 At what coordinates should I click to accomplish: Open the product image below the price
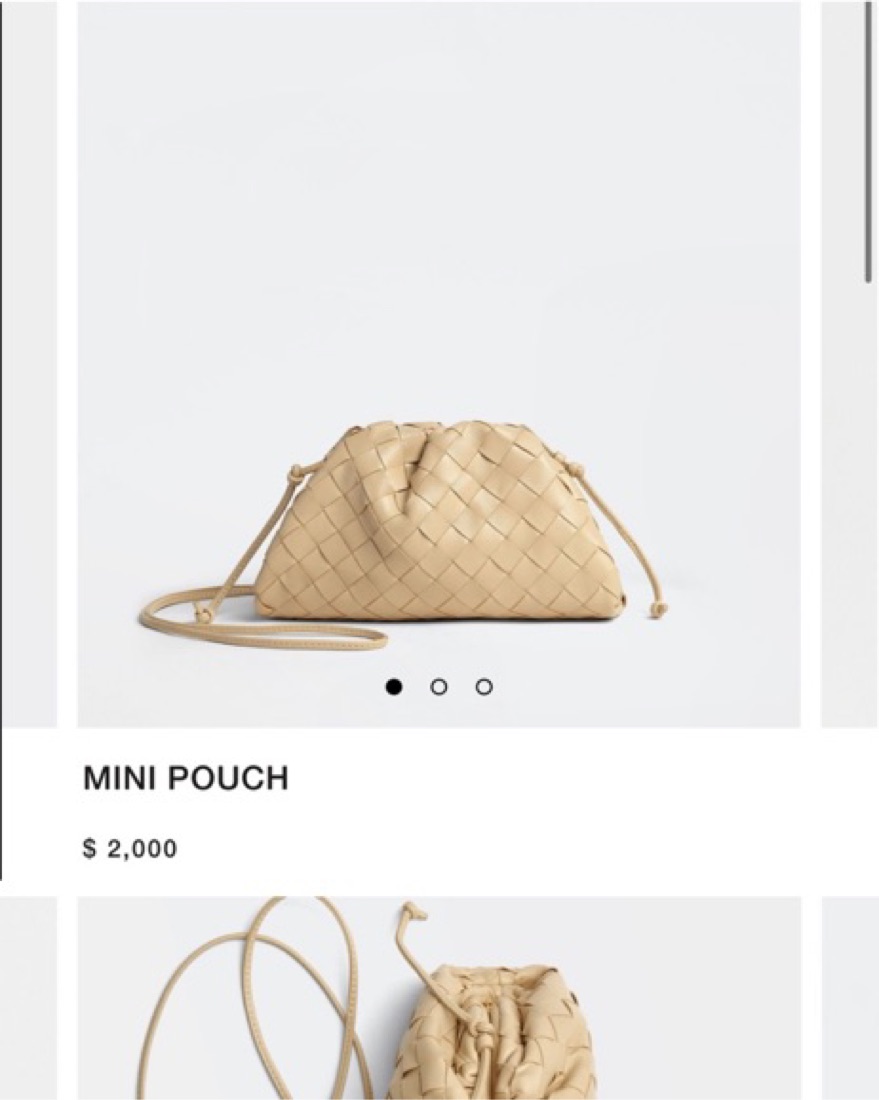(438, 1000)
